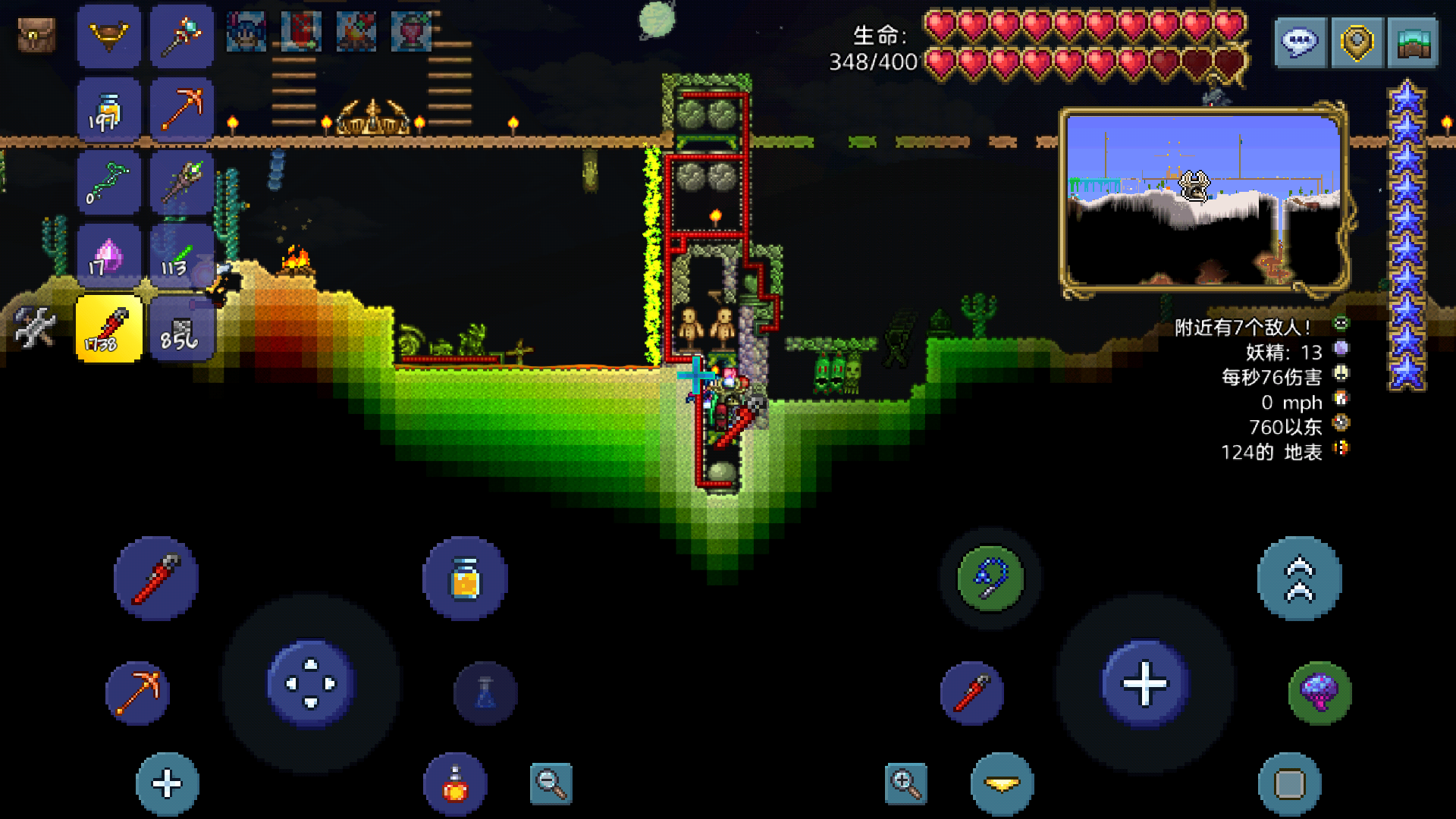Tap the jump double-arrow button
The width and height of the screenshot is (1456, 819).
point(1299,579)
